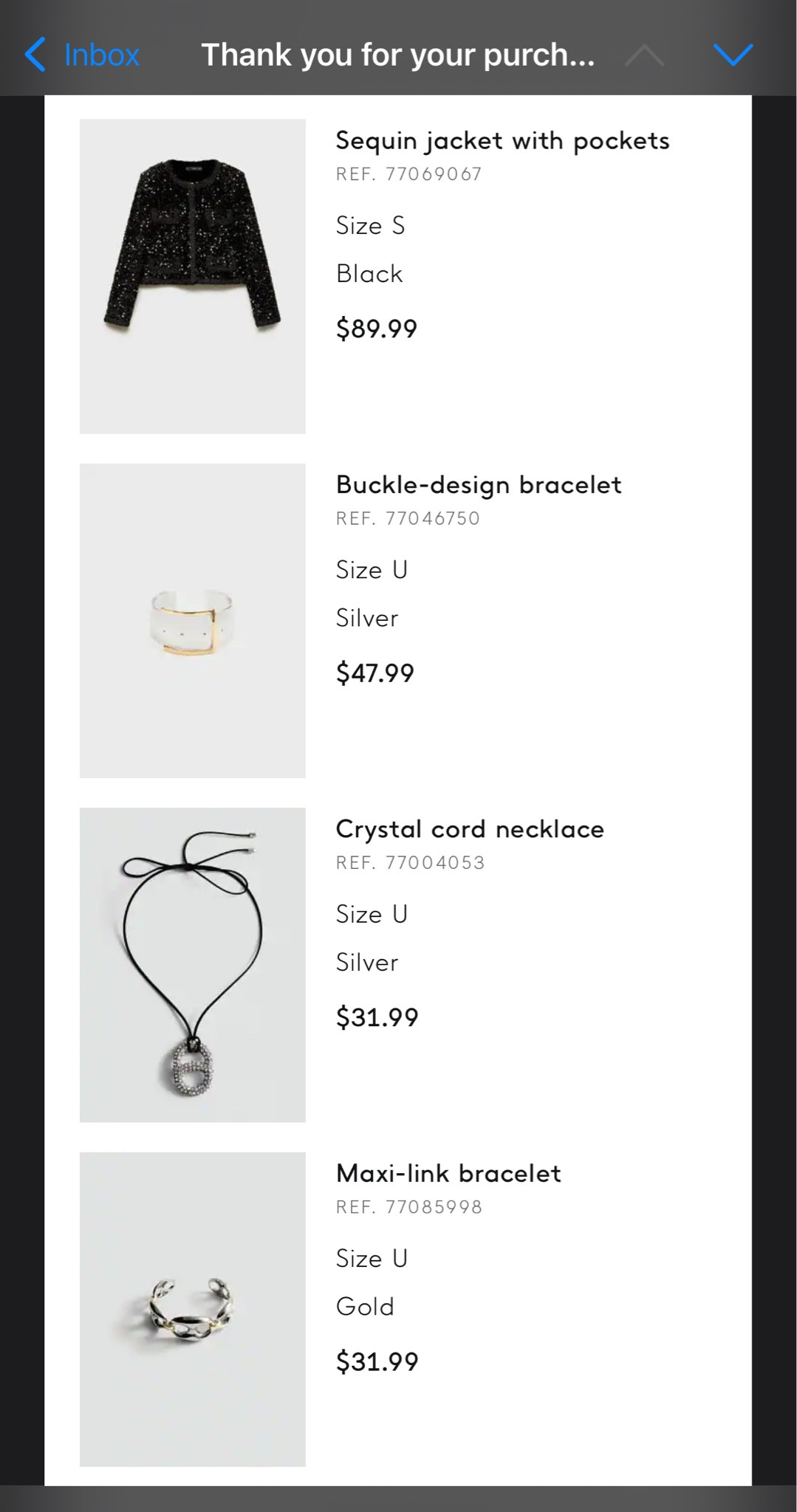Screen dimensions: 797x1512
Task: Tap the $89.99 price text
Action: tap(376, 328)
